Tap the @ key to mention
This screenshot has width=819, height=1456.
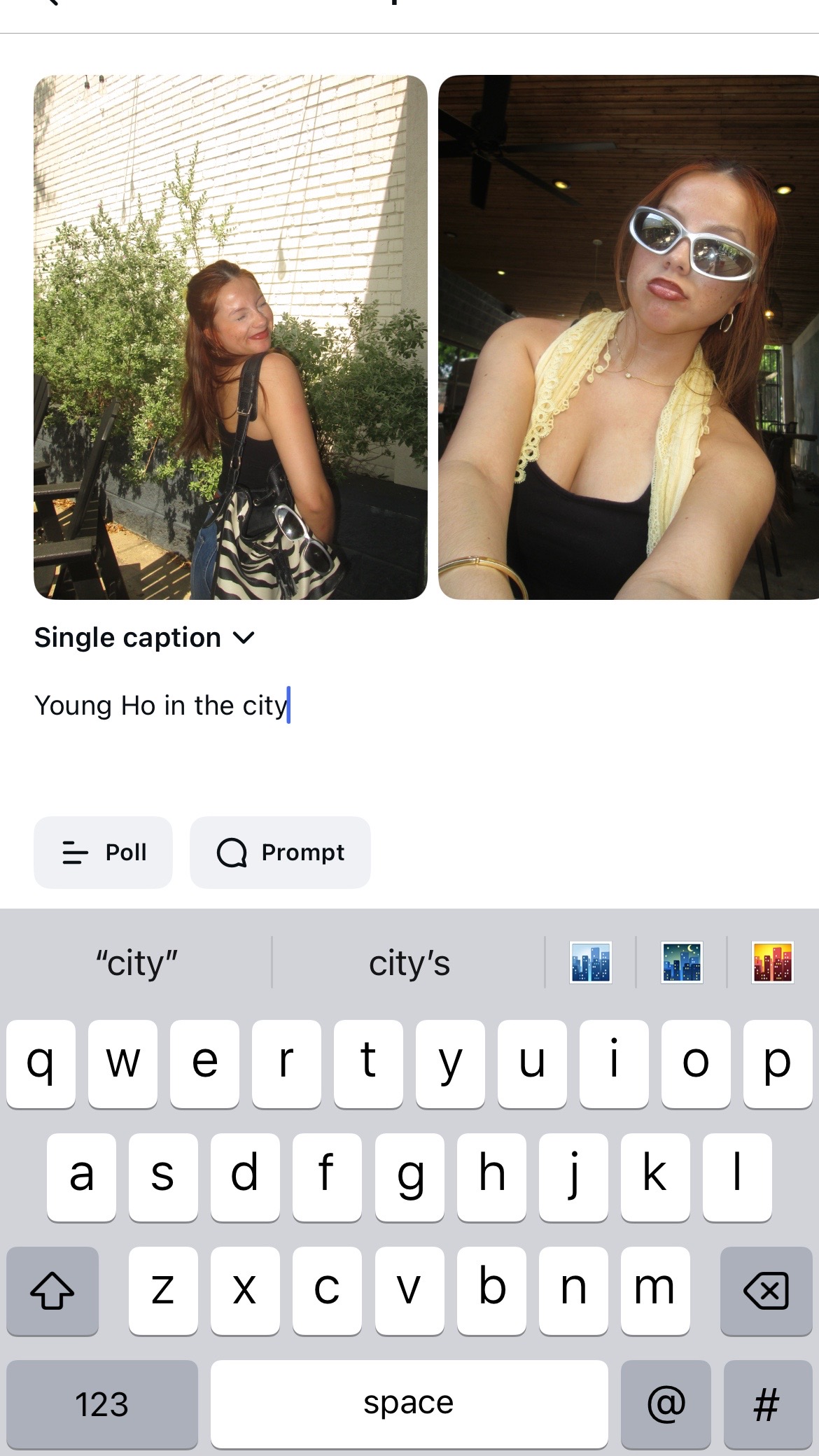pos(666,1404)
